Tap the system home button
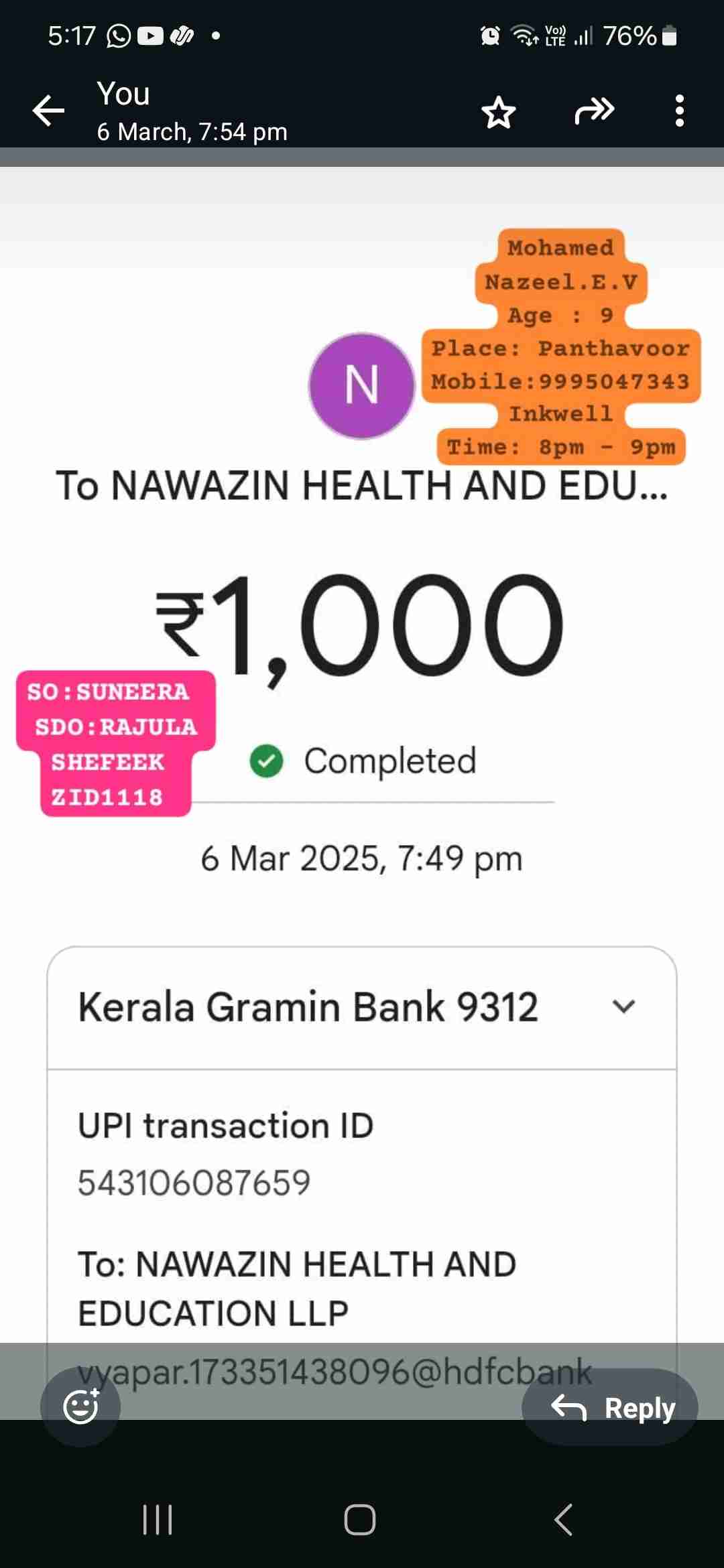 360,1519
